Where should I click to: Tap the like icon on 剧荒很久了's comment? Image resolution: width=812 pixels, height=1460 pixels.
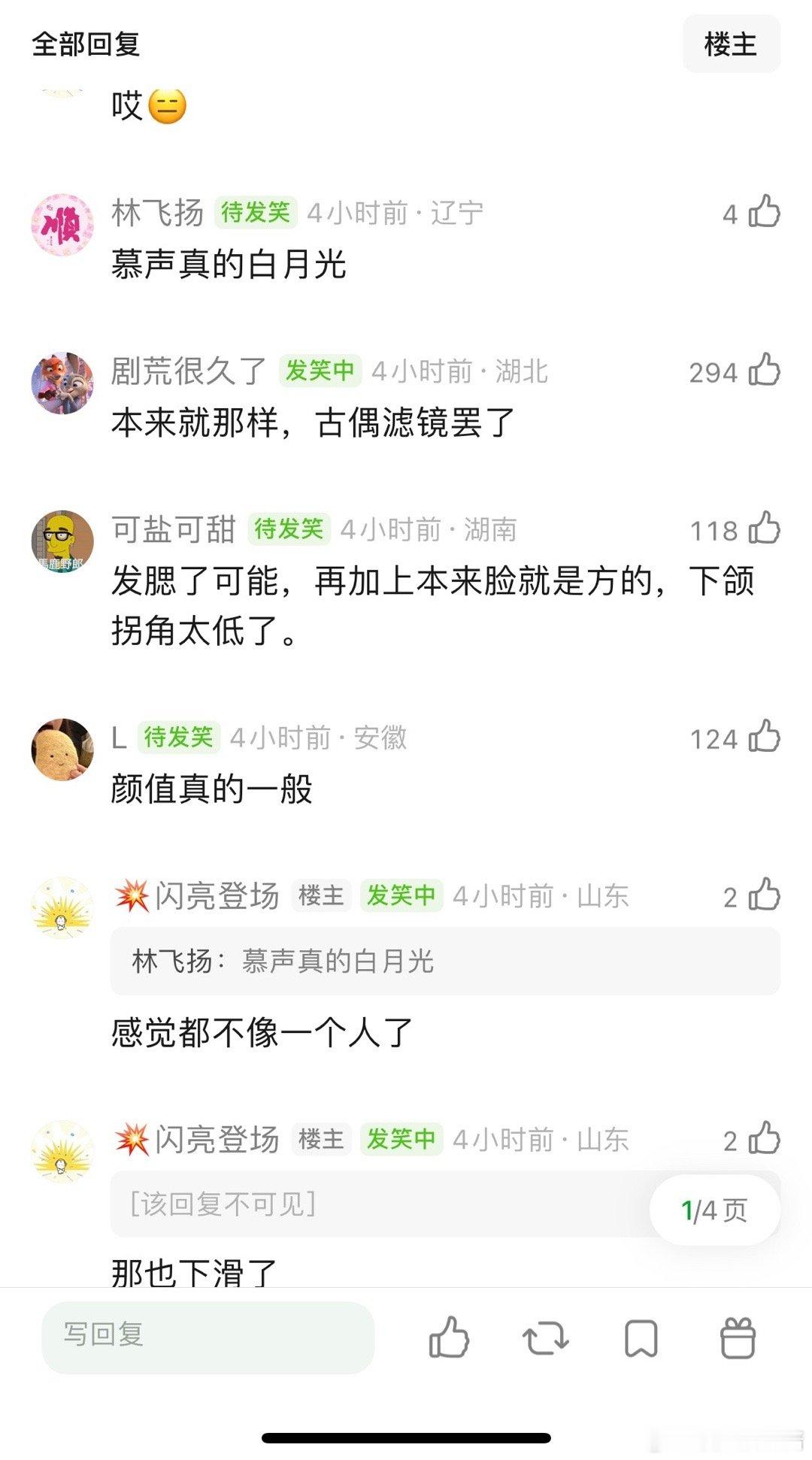pyautogui.click(x=765, y=371)
